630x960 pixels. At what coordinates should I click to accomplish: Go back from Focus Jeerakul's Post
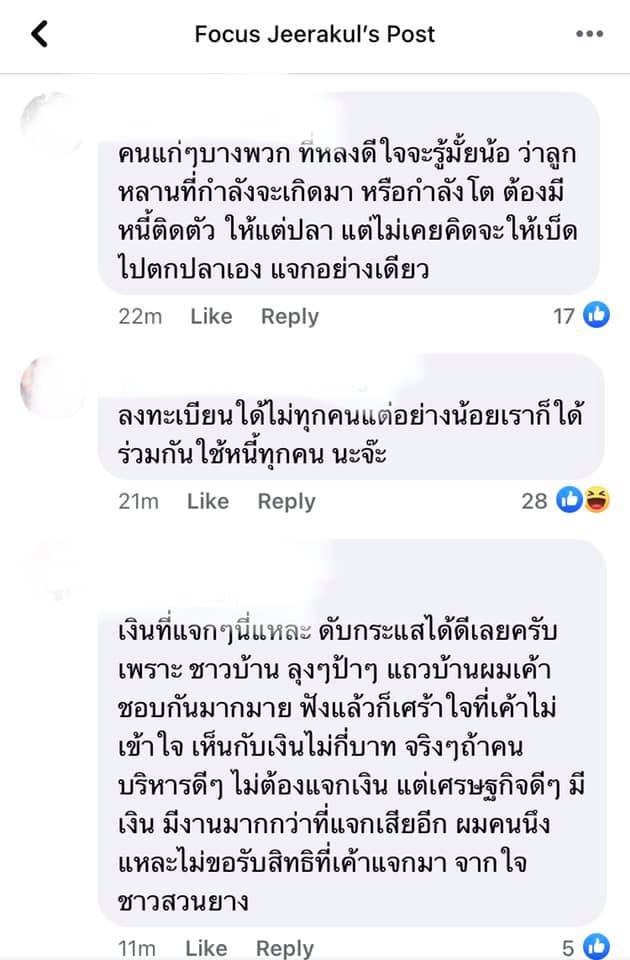pos(39,34)
